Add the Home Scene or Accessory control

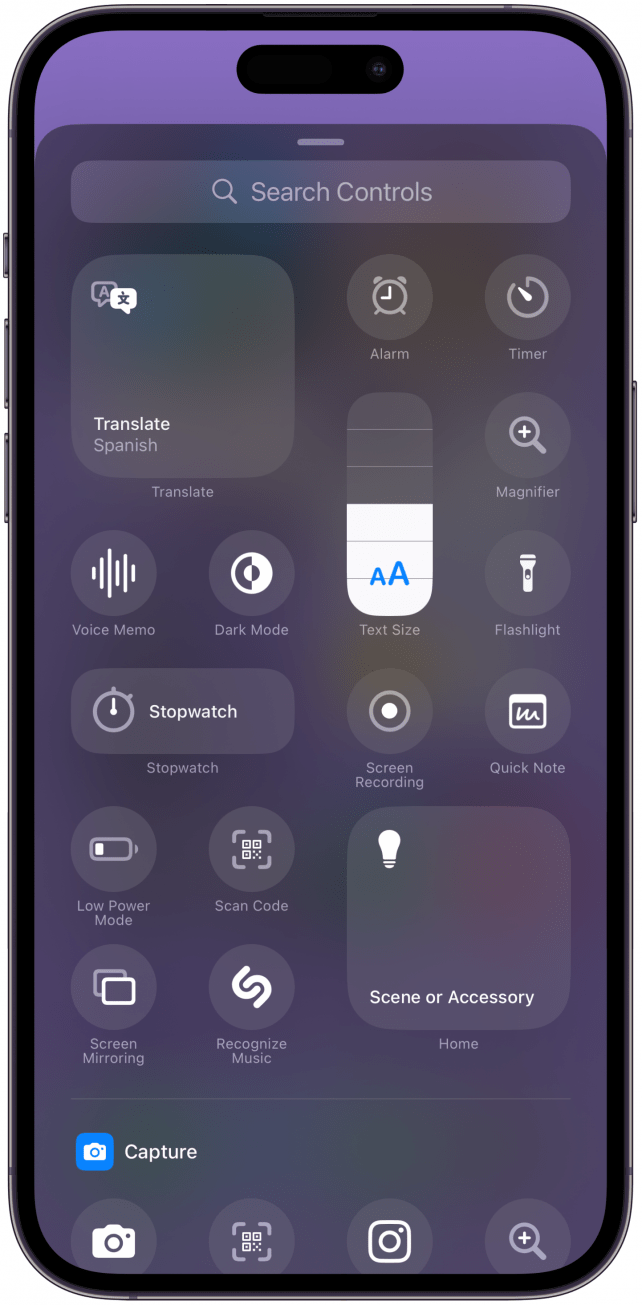coord(458,918)
